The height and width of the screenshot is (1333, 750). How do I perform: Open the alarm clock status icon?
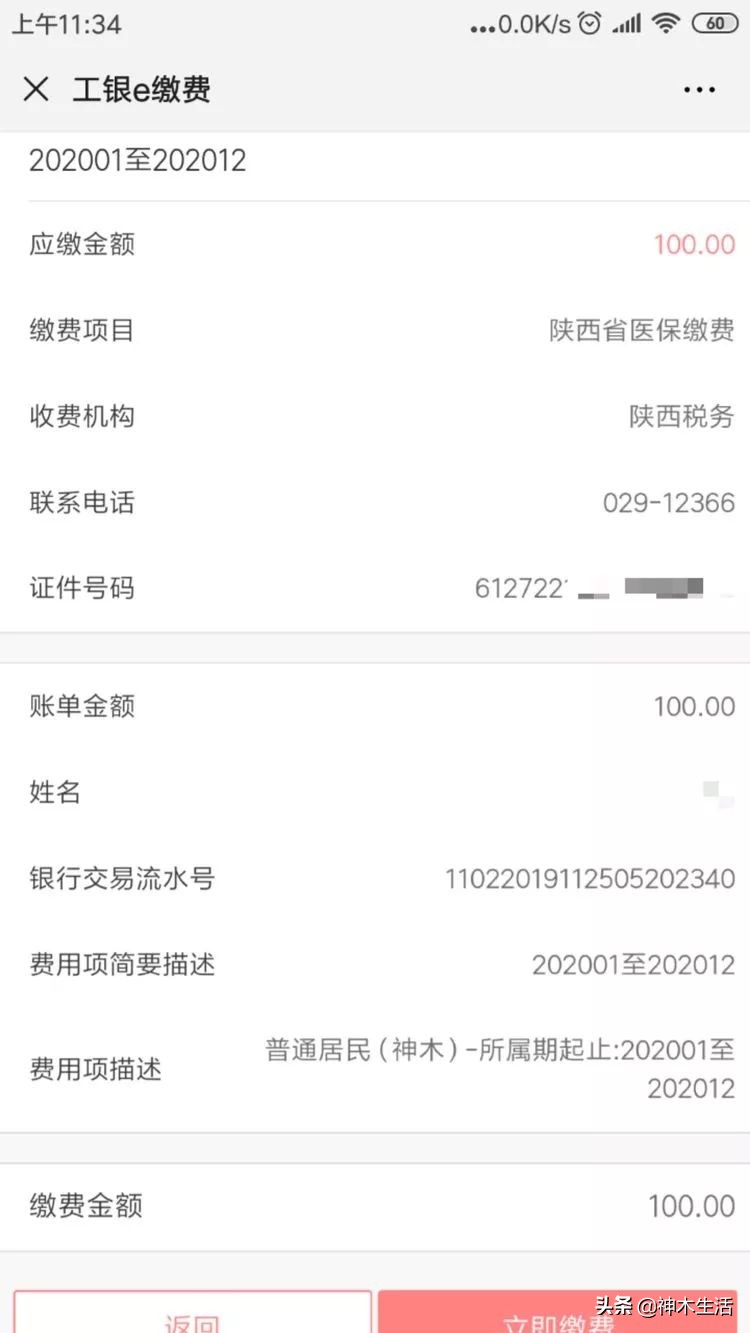point(591,22)
